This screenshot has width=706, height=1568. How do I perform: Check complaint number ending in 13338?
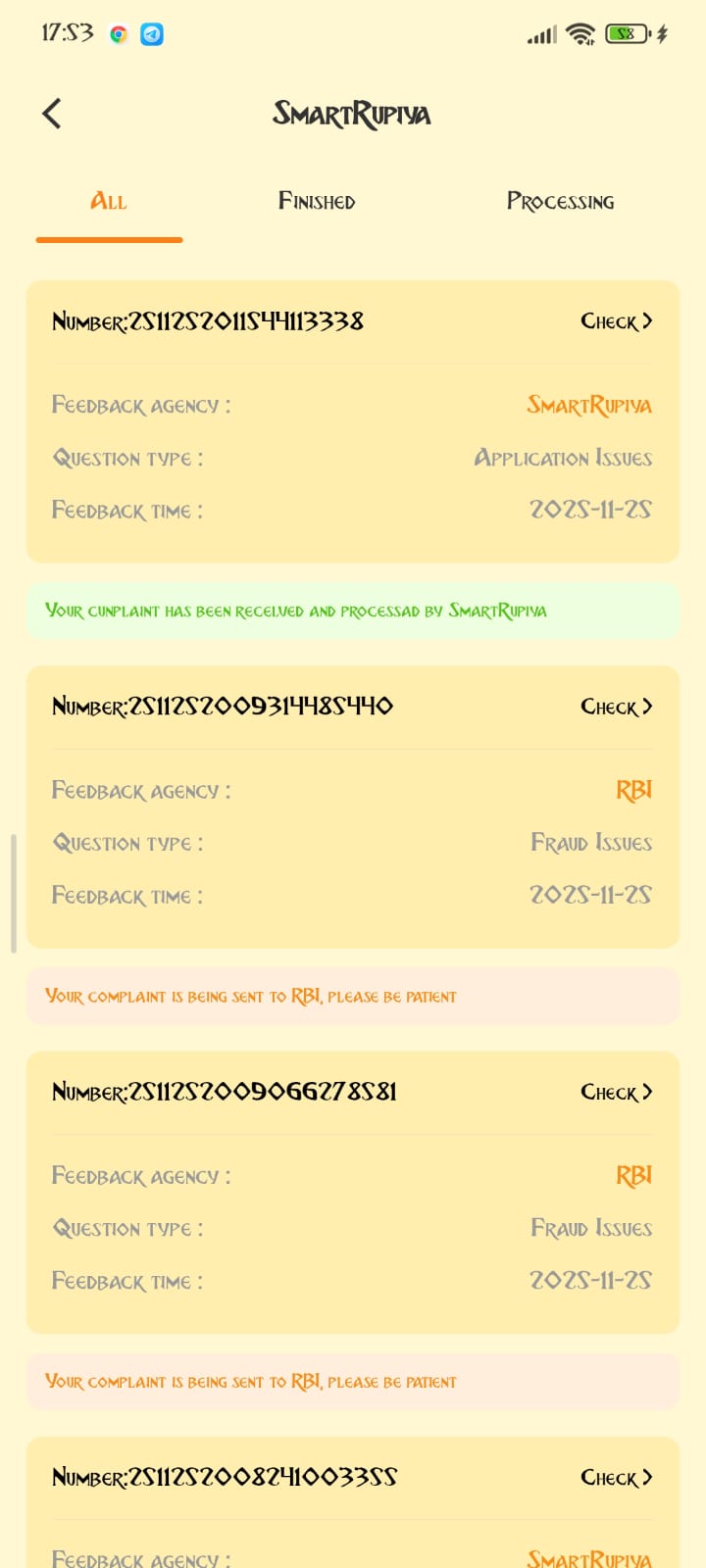coord(616,321)
